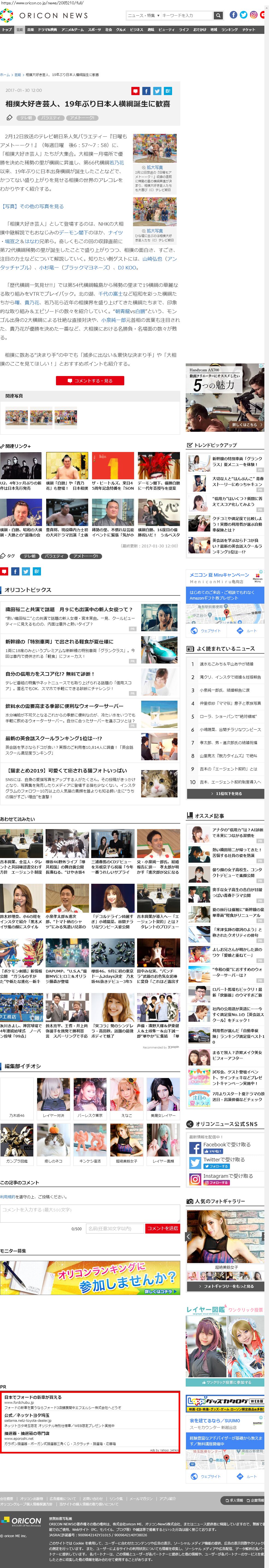Tap the red コメントする・見る button
The width and height of the screenshot is (269, 1568).
90,380
